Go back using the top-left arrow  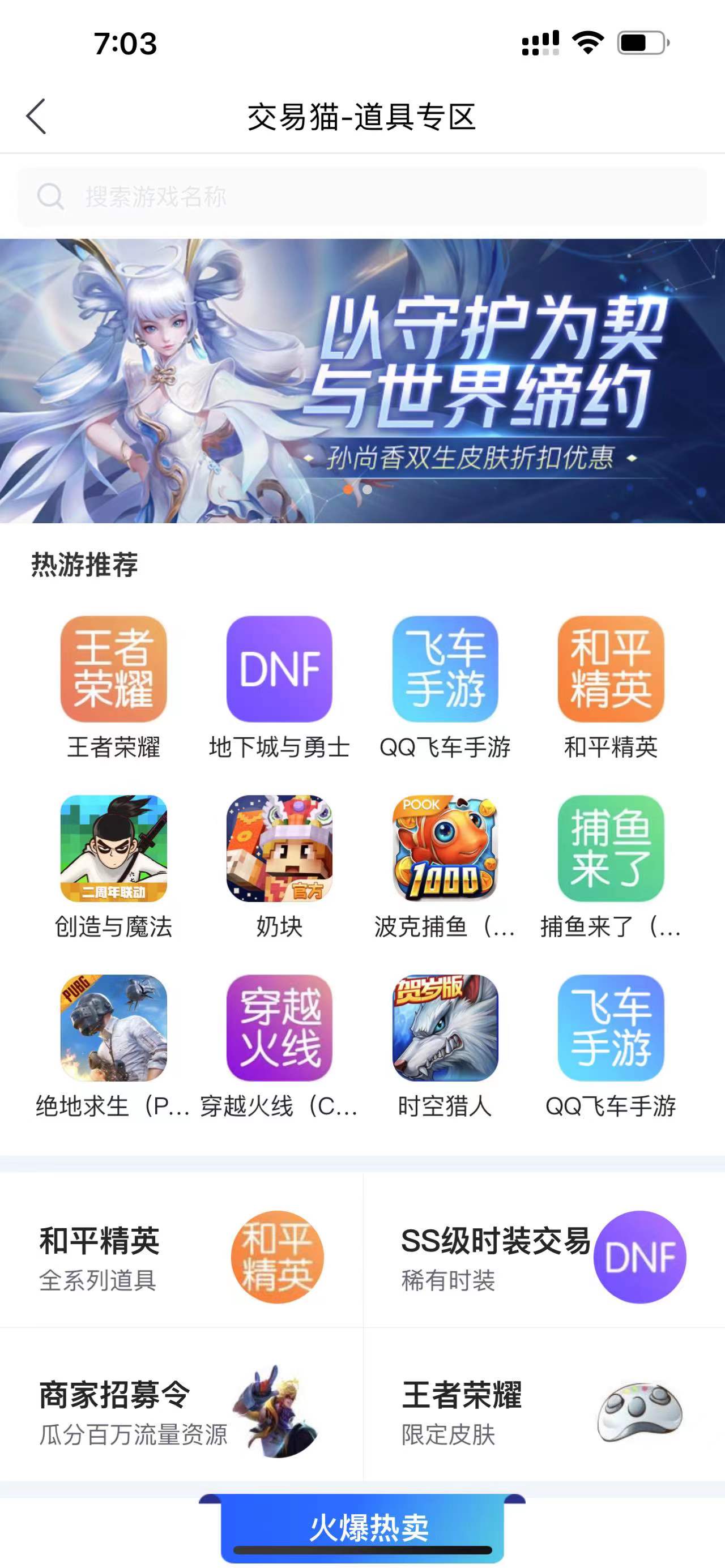click(x=36, y=116)
